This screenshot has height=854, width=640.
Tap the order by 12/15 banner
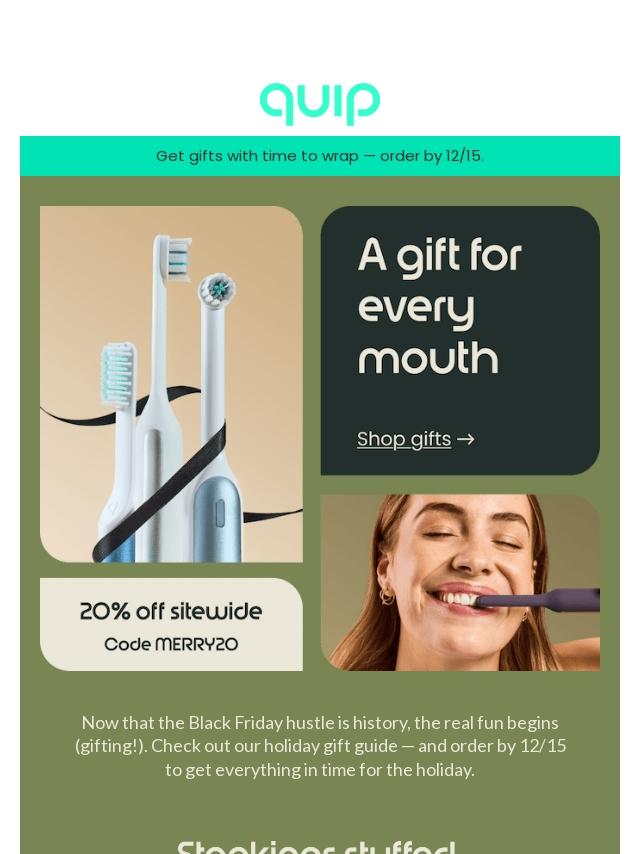tap(320, 156)
